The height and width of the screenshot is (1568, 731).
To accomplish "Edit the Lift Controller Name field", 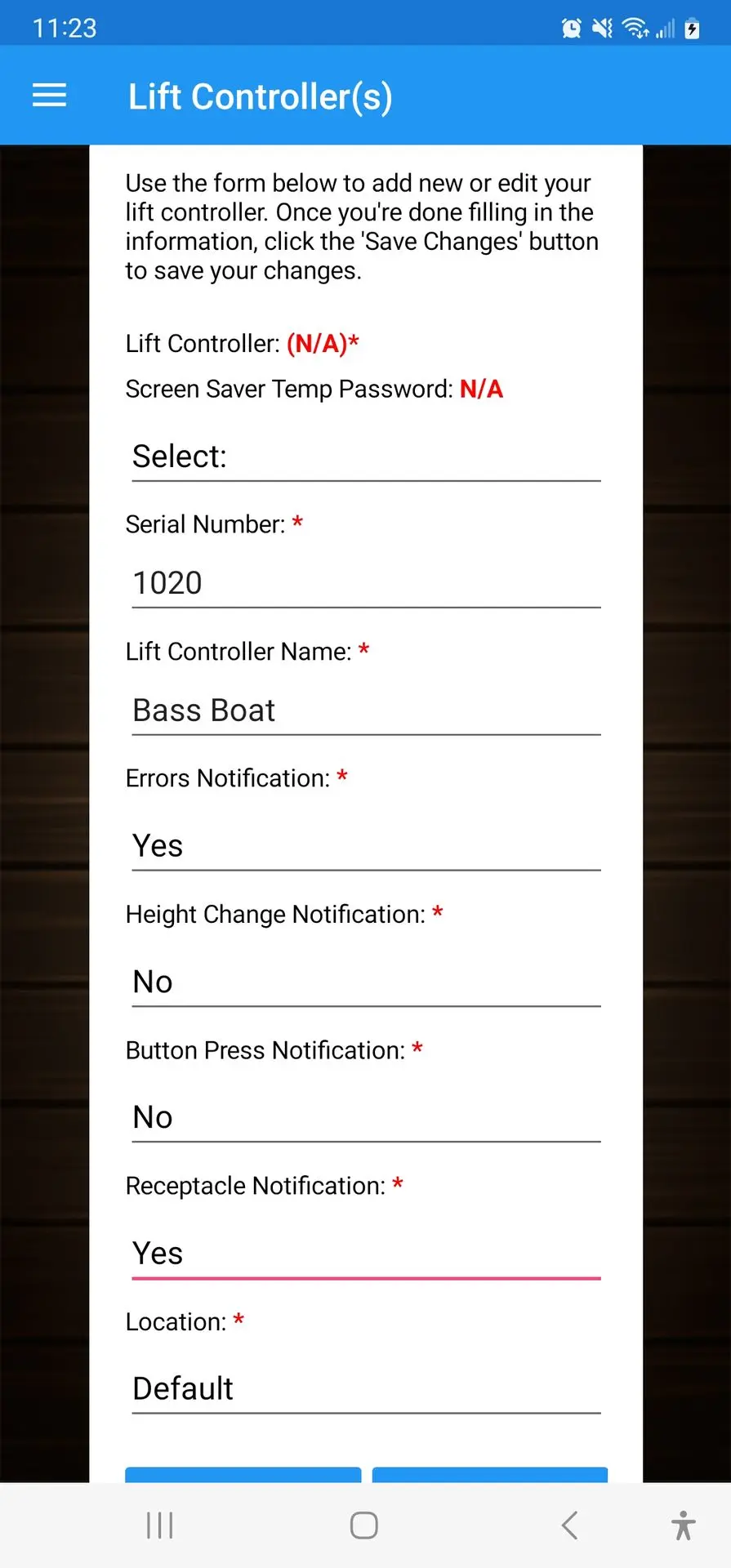I will 366,710.
